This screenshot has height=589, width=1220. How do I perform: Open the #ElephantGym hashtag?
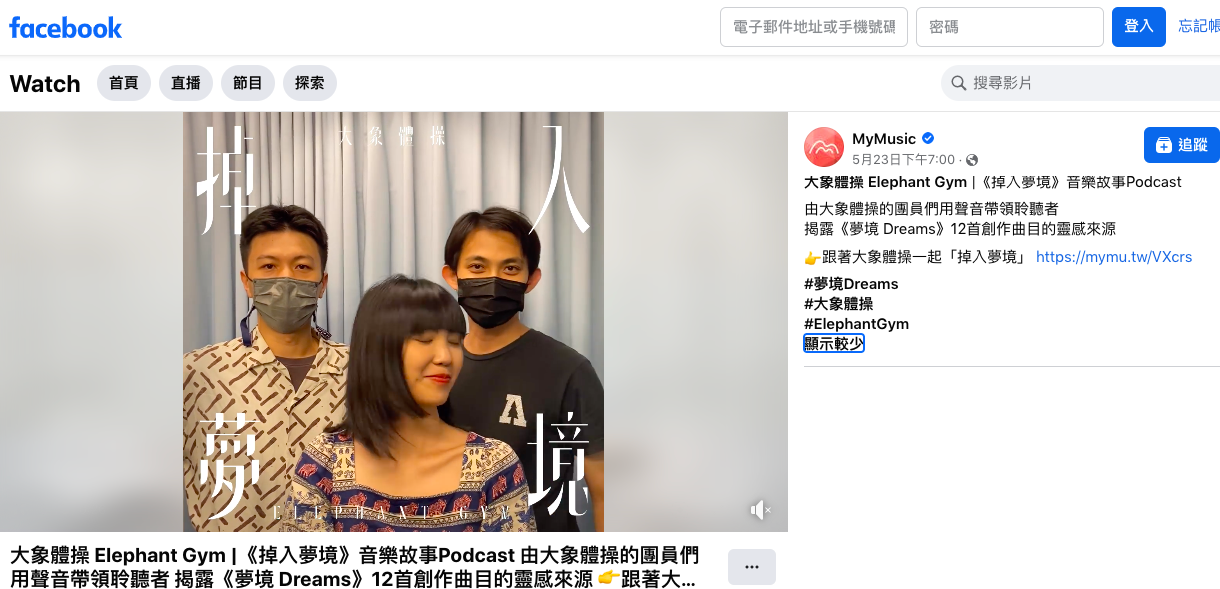coord(856,324)
